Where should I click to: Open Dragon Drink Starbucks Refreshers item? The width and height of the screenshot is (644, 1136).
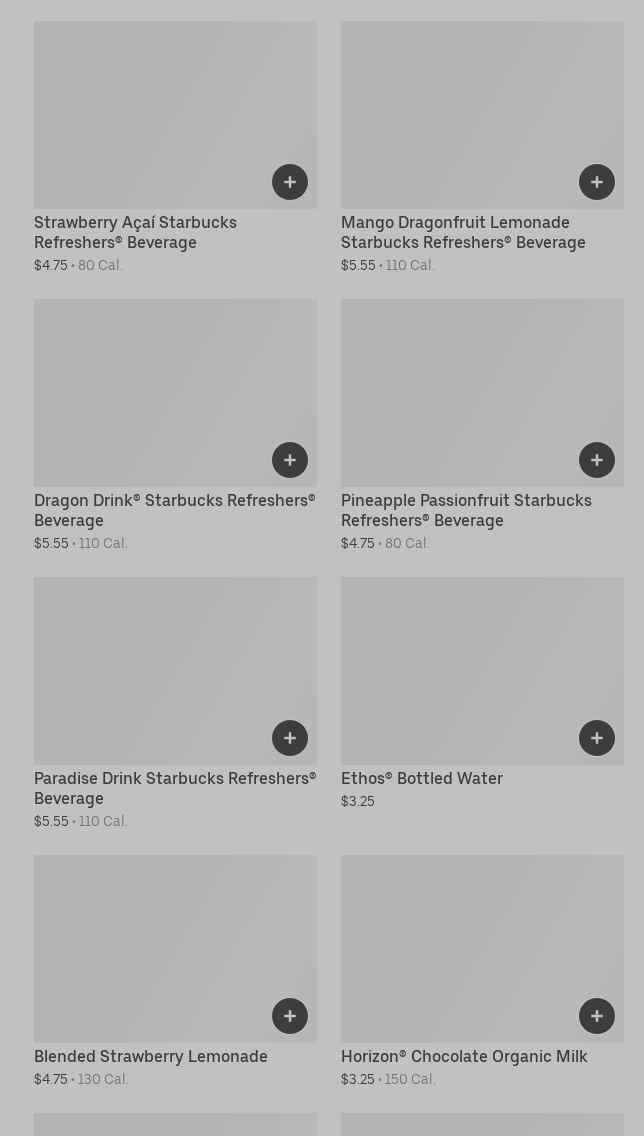pyautogui.click(x=174, y=510)
